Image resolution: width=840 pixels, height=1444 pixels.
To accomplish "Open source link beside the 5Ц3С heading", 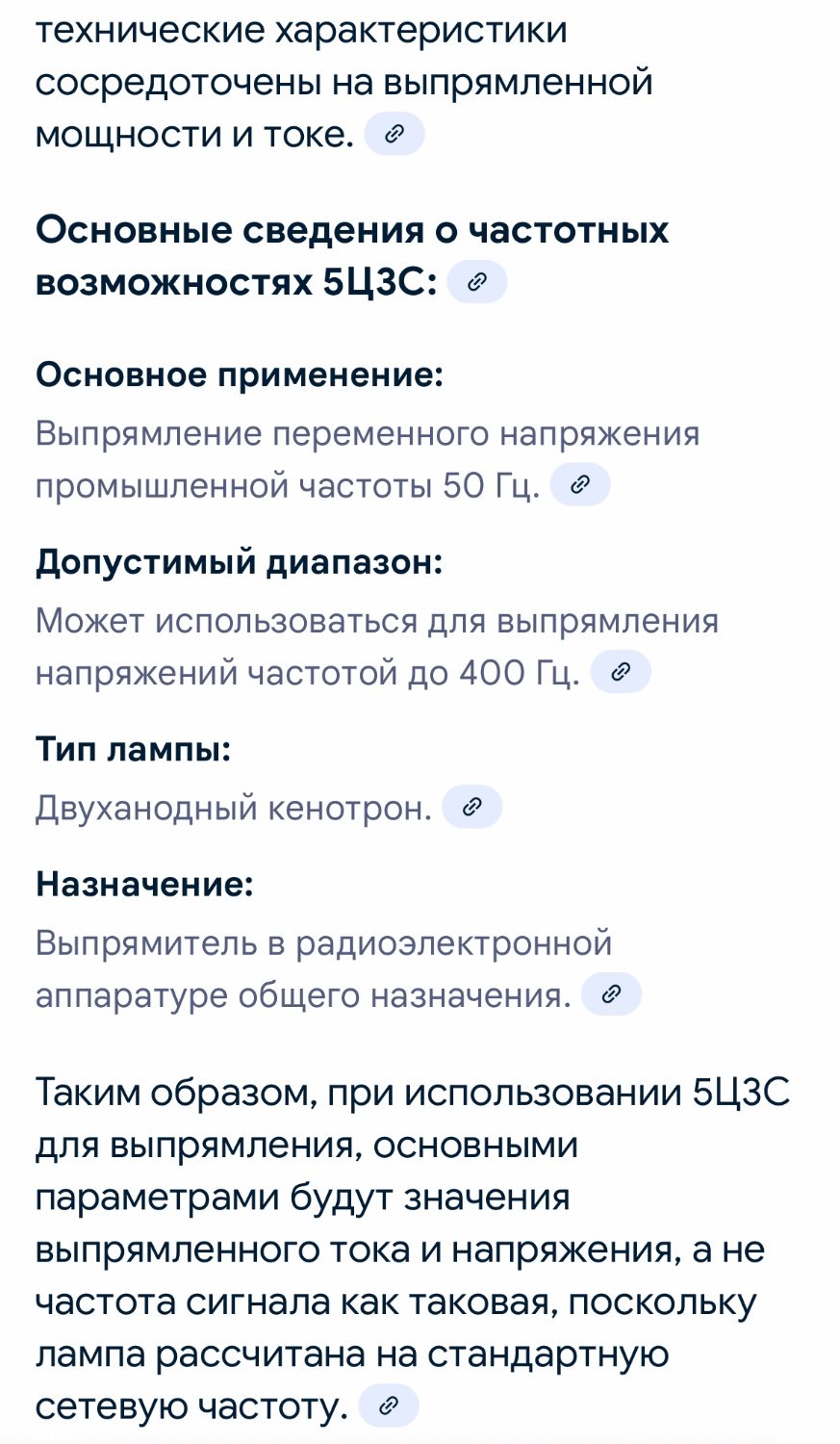I will [476, 282].
